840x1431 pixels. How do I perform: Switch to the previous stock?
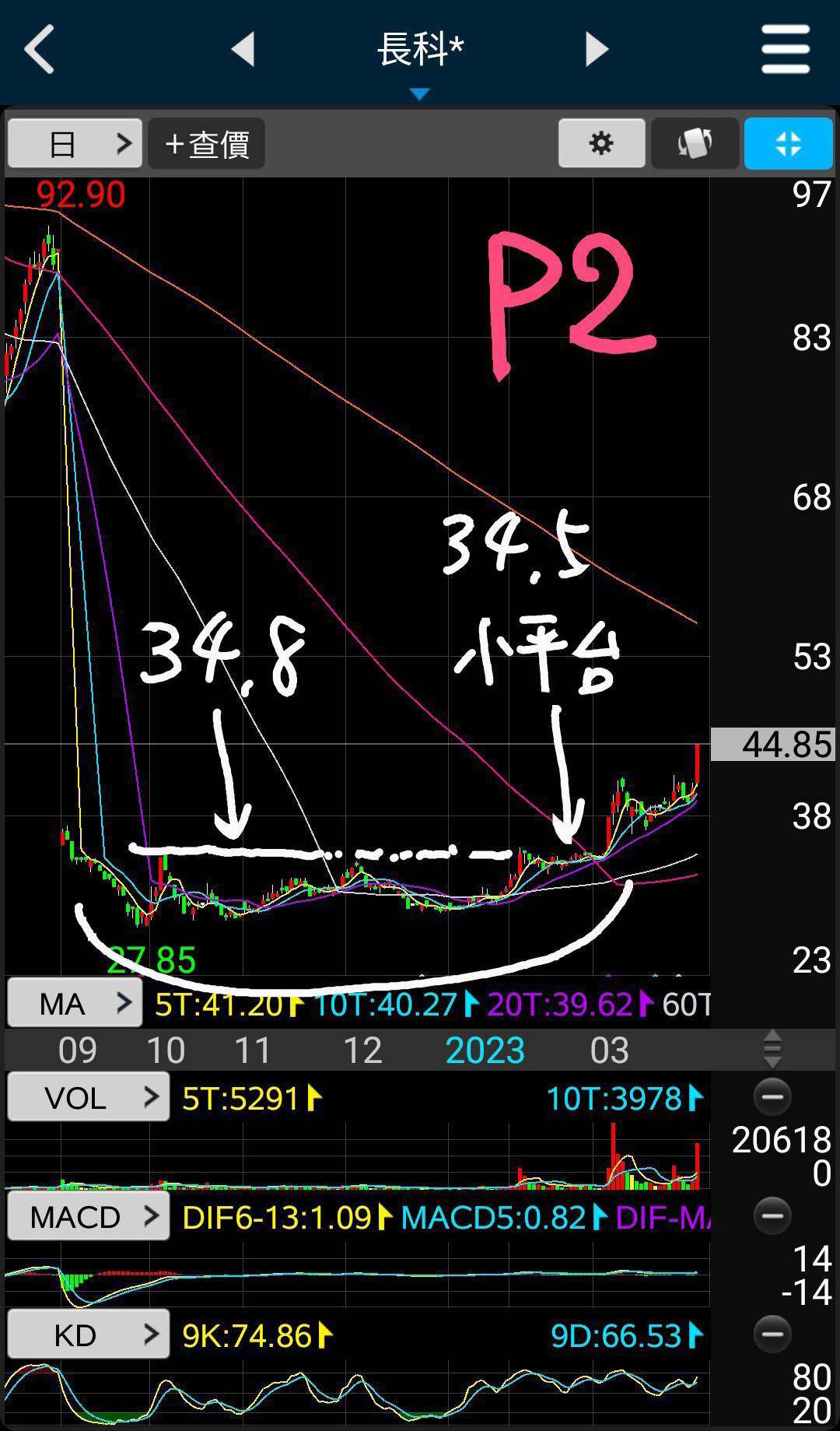tap(243, 49)
